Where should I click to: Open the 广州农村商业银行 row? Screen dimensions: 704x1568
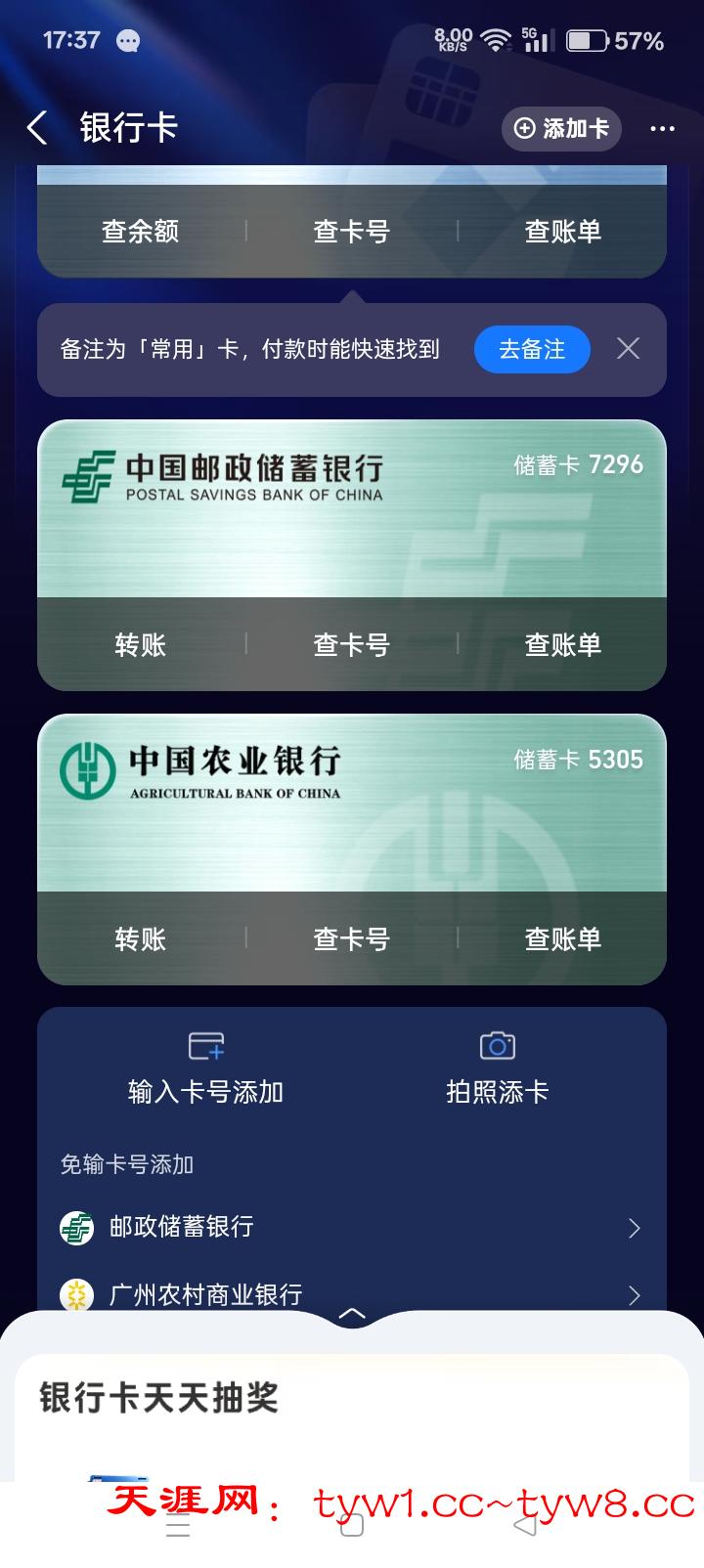352,1294
